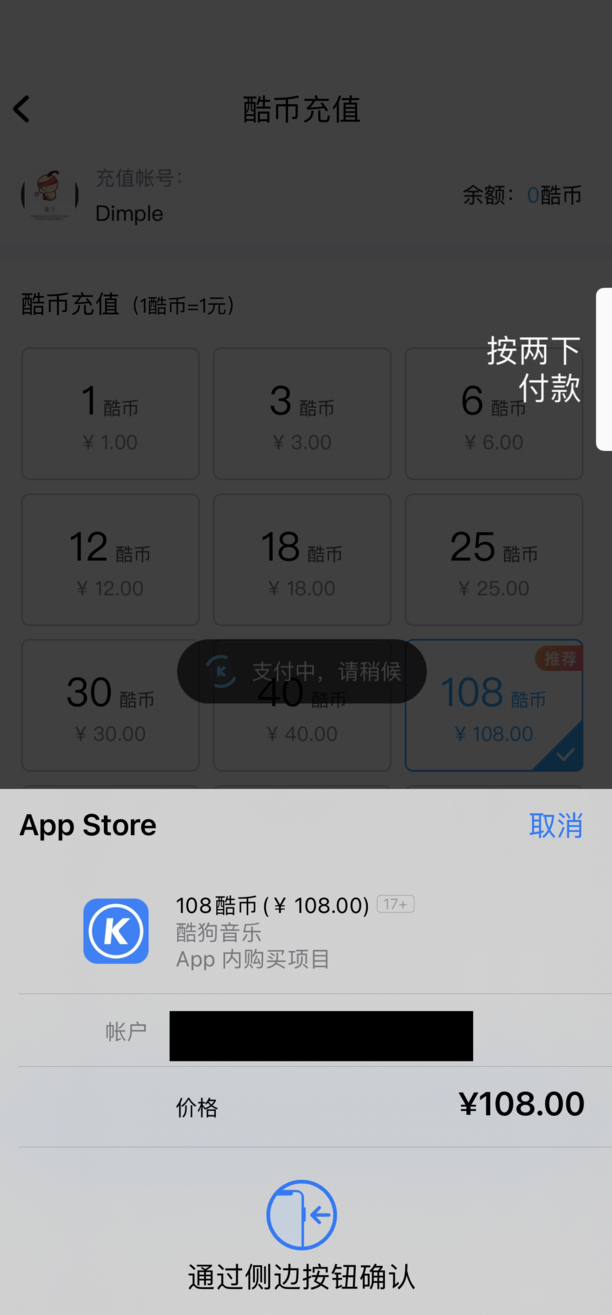The image size is (612, 1315).
Task: Select the 18 酷币 option
Action: [x=302, y=560]
